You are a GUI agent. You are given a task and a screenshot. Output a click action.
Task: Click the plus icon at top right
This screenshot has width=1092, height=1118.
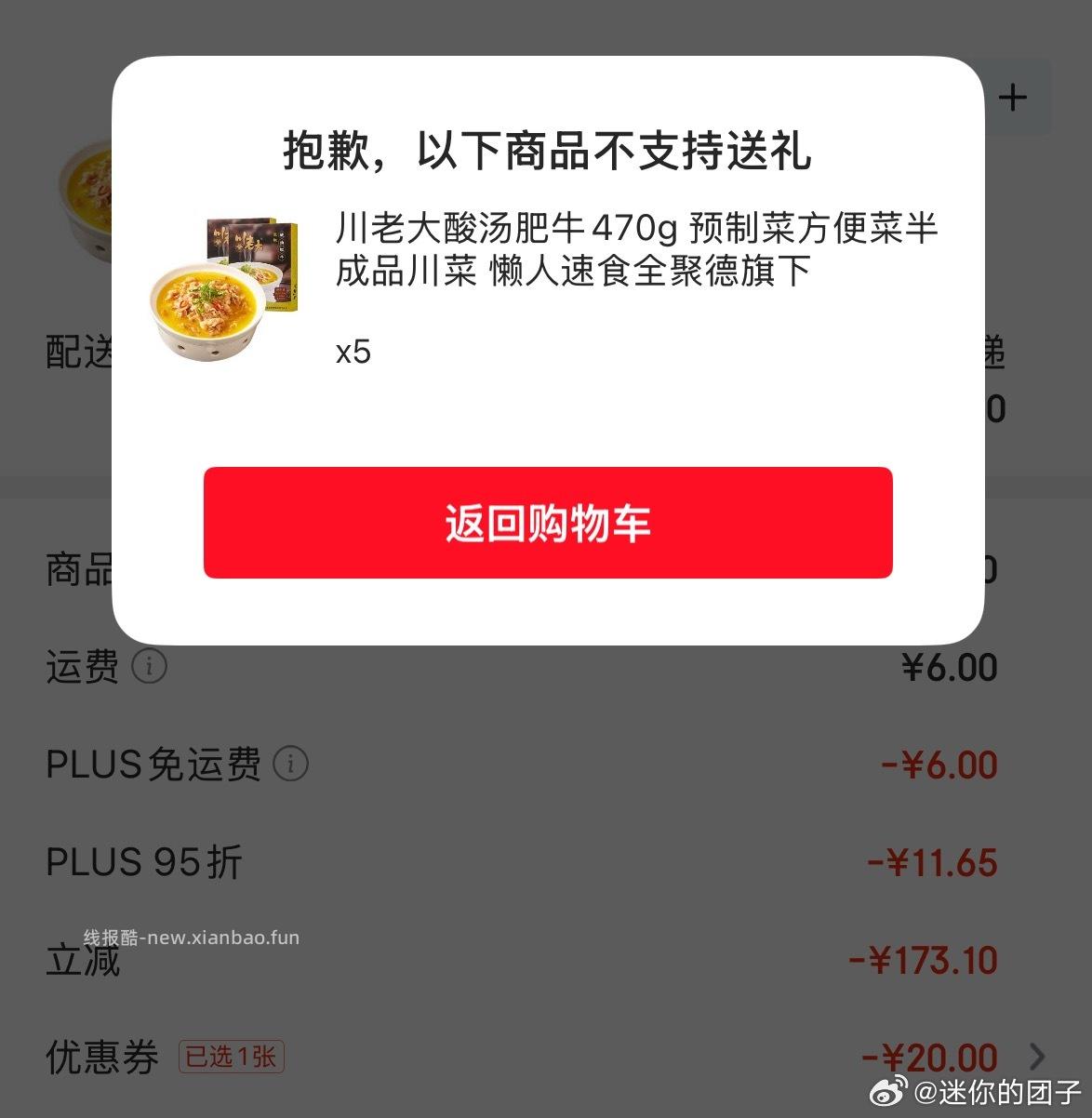1013,96
